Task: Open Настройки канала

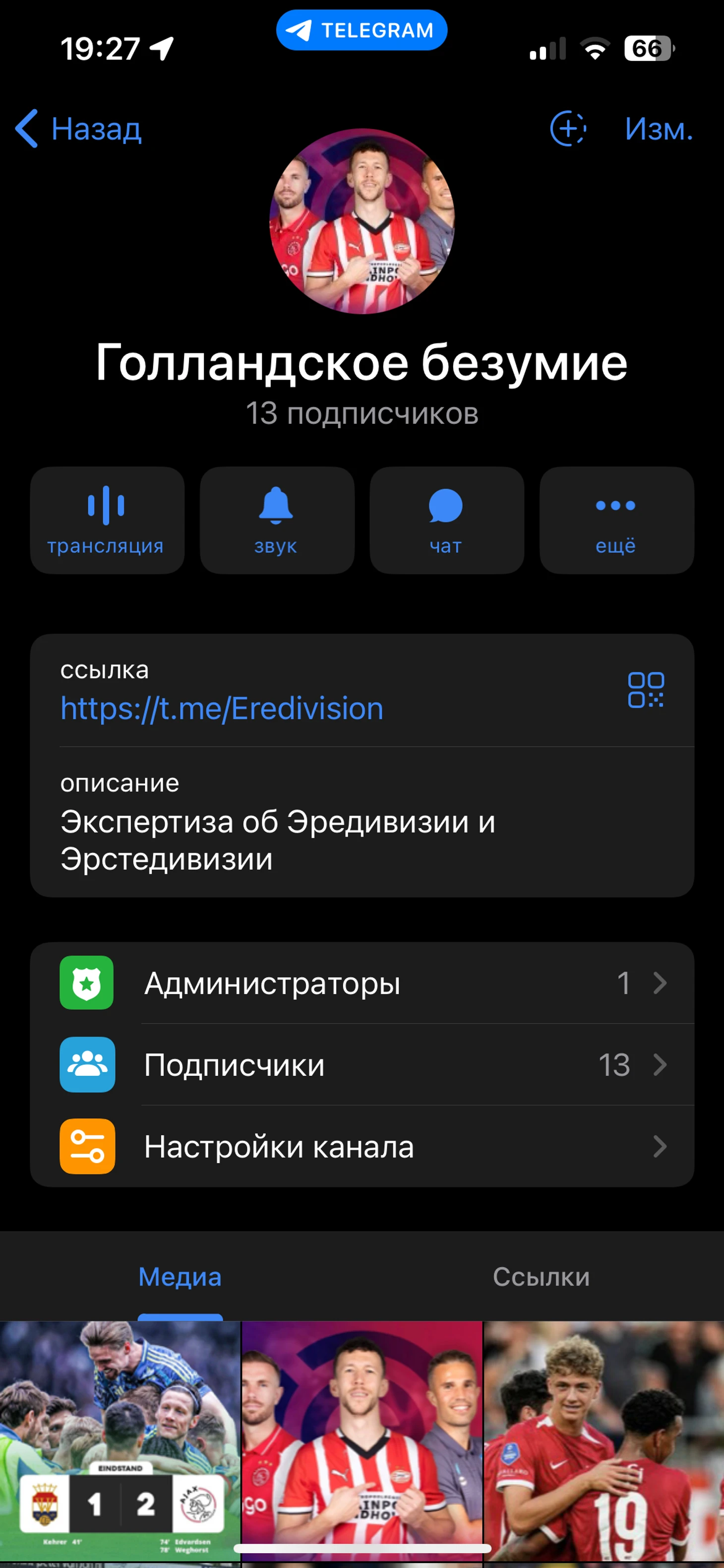Action: coord(362,1147)
